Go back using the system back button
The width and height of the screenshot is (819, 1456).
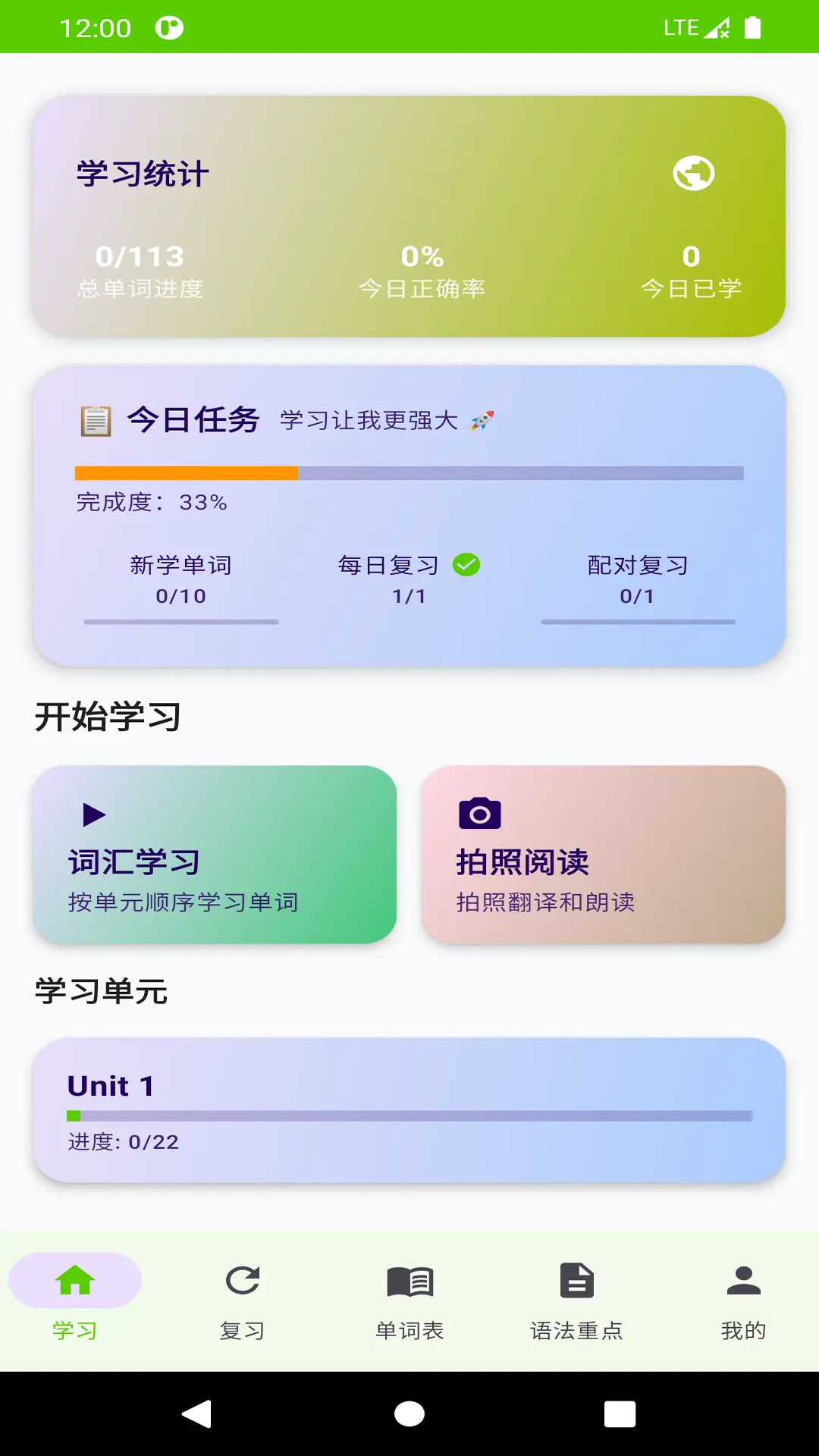point(197,1414)
